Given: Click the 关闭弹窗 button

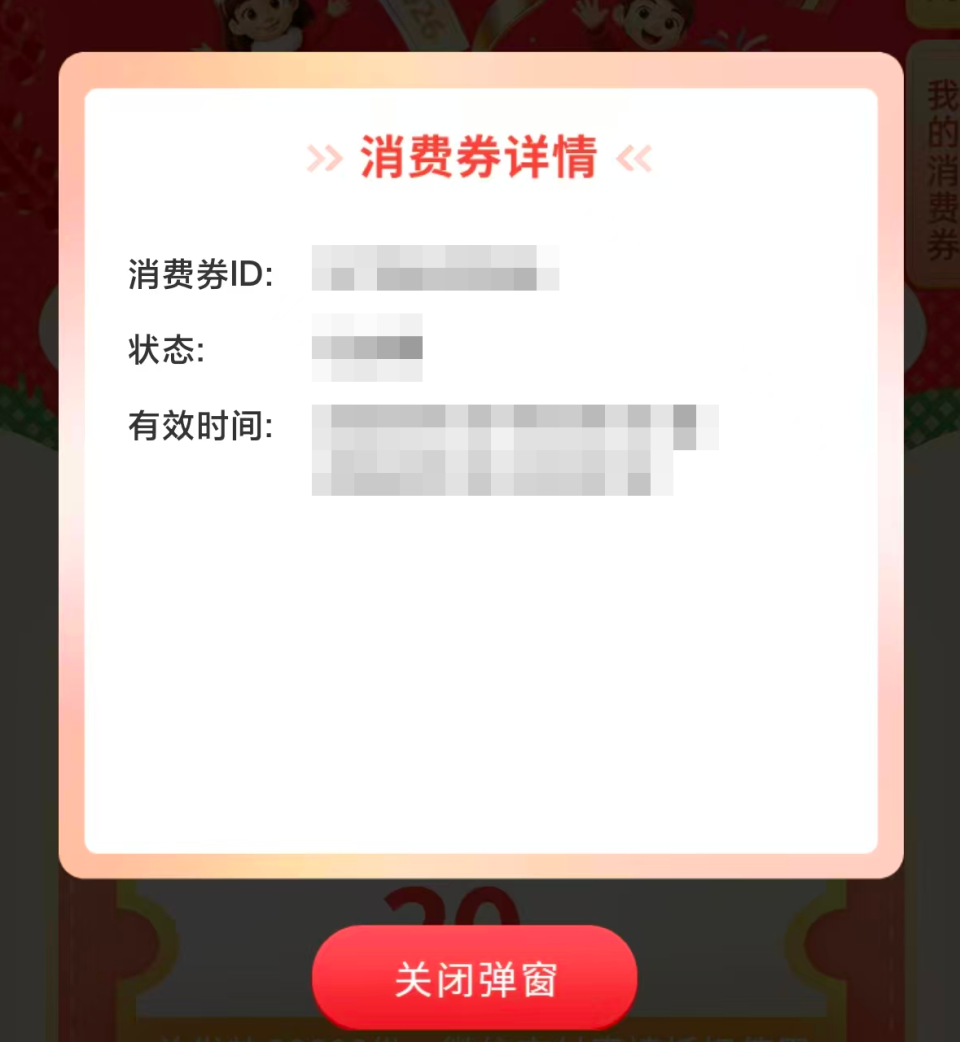Looking at the screenshot, I should click(x=473, y=978).
